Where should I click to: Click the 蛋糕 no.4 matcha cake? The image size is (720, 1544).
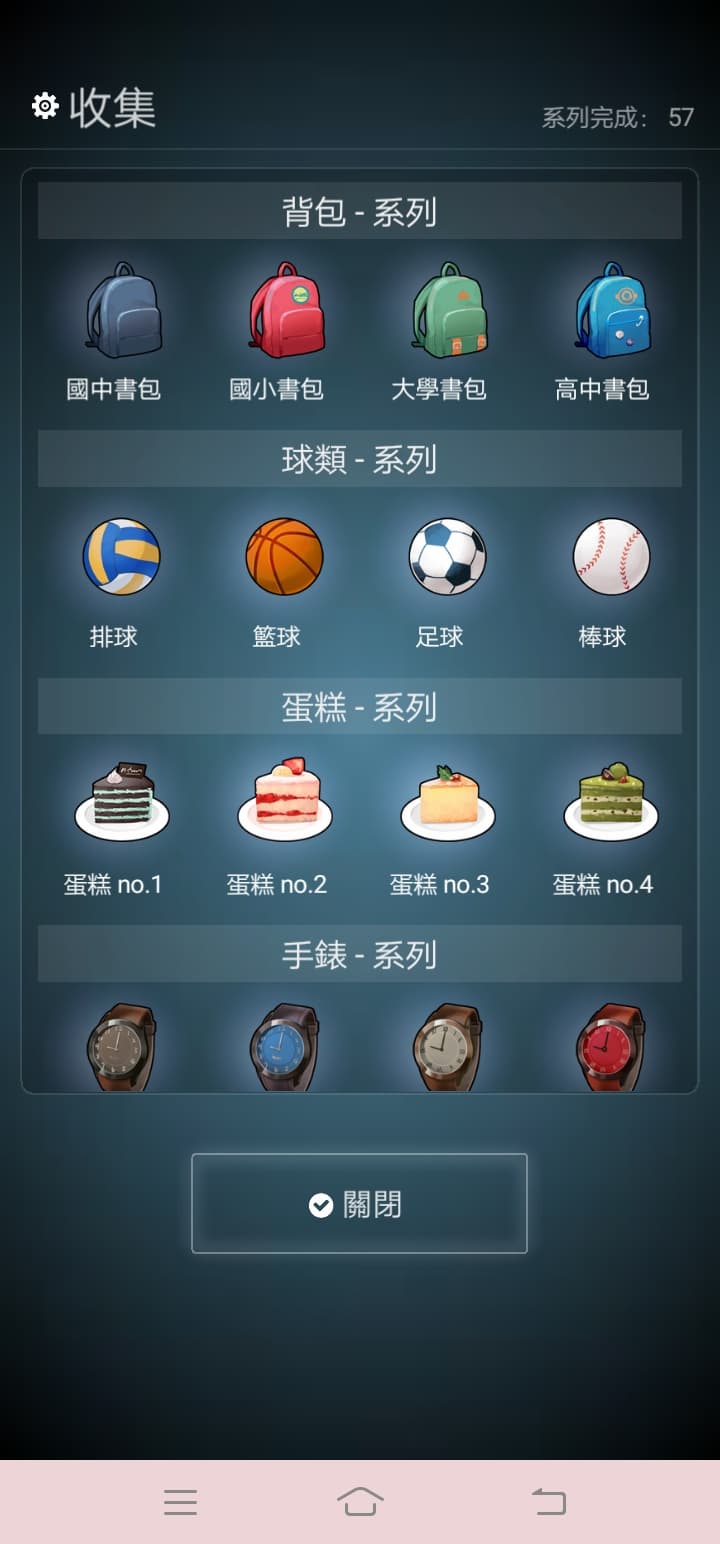click(607, 800)
